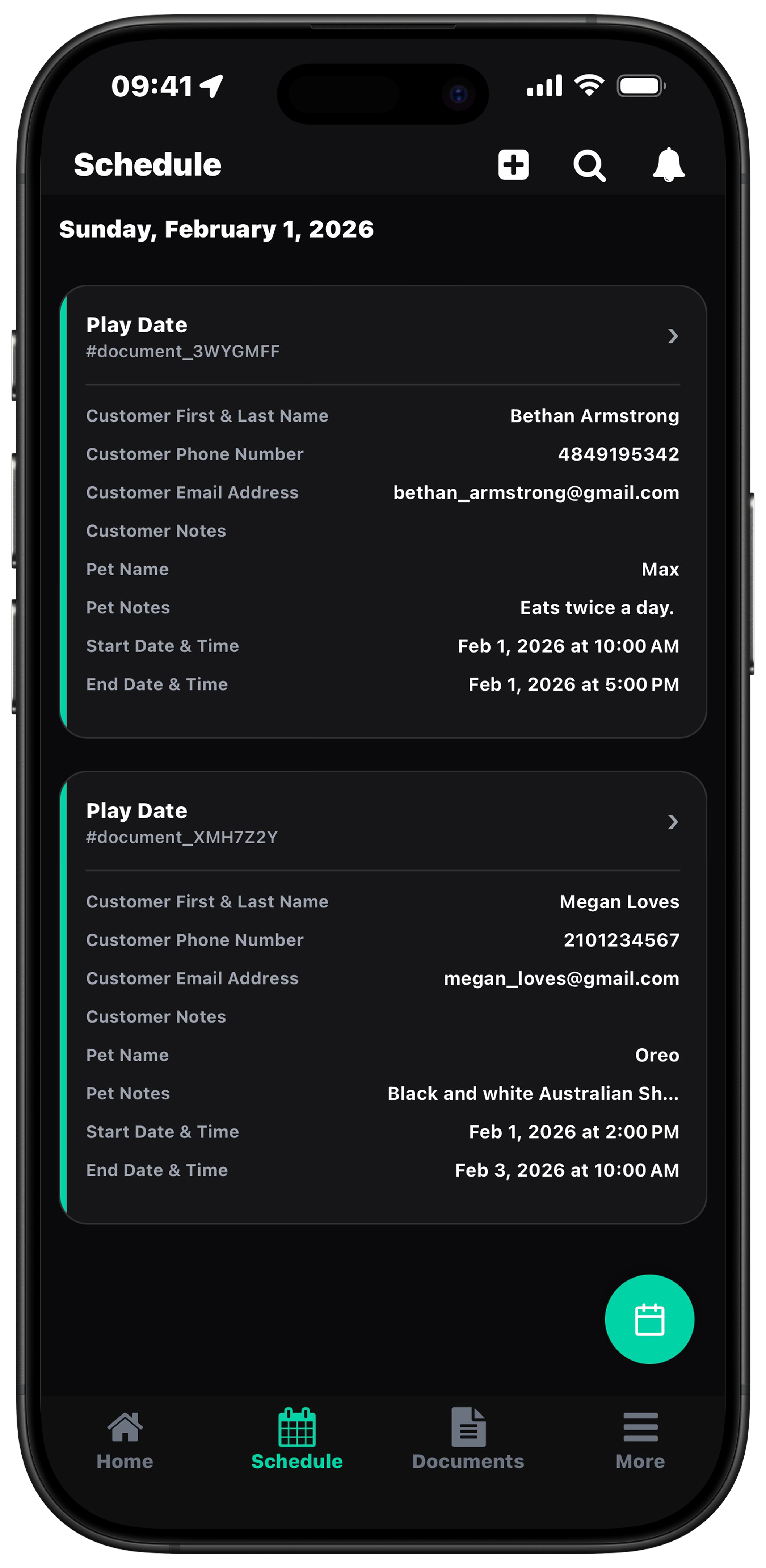Click the Schedule page title
The width and height of the screenshot is (766, 1568).
click(147, 164)
